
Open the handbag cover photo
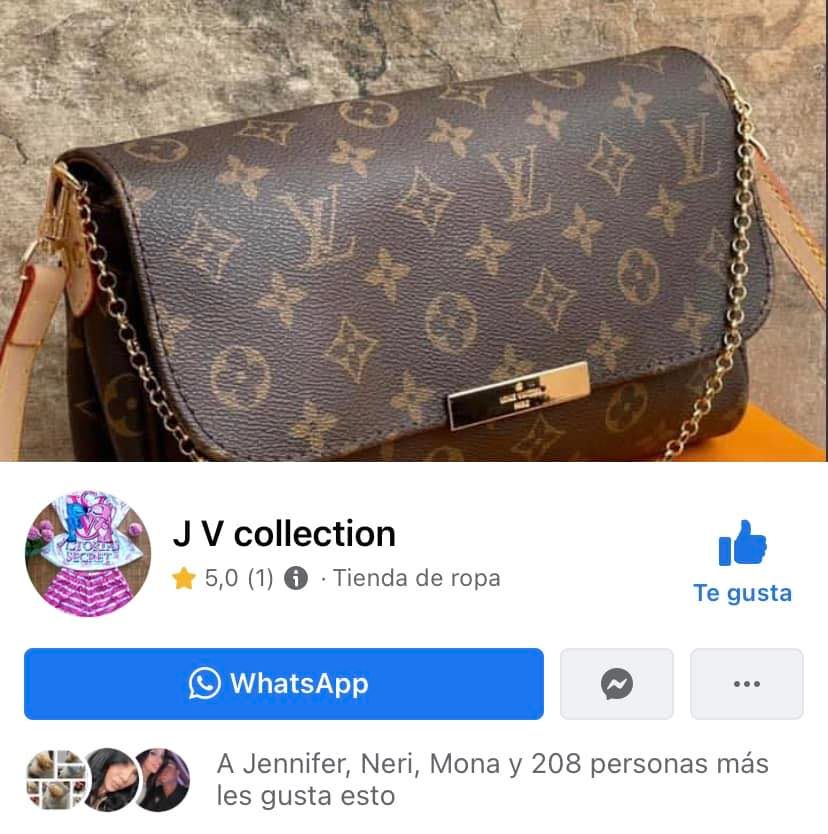414,230
